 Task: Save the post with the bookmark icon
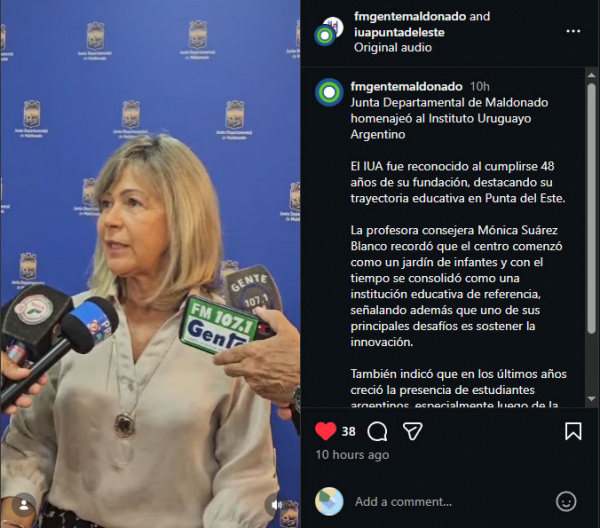click(573, 431)
